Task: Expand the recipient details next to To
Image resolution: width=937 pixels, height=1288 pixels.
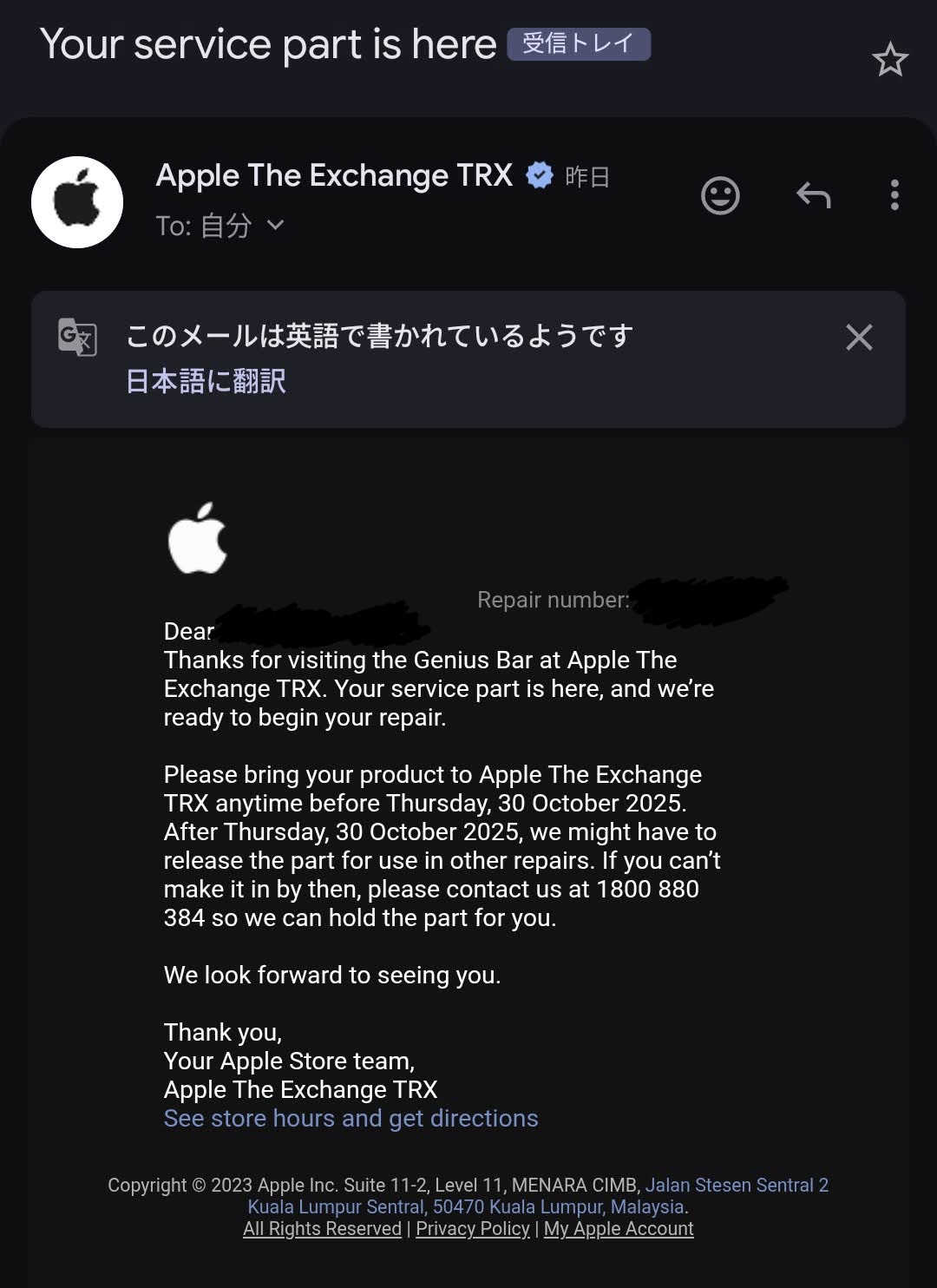Action: click(x=275, y=226)
